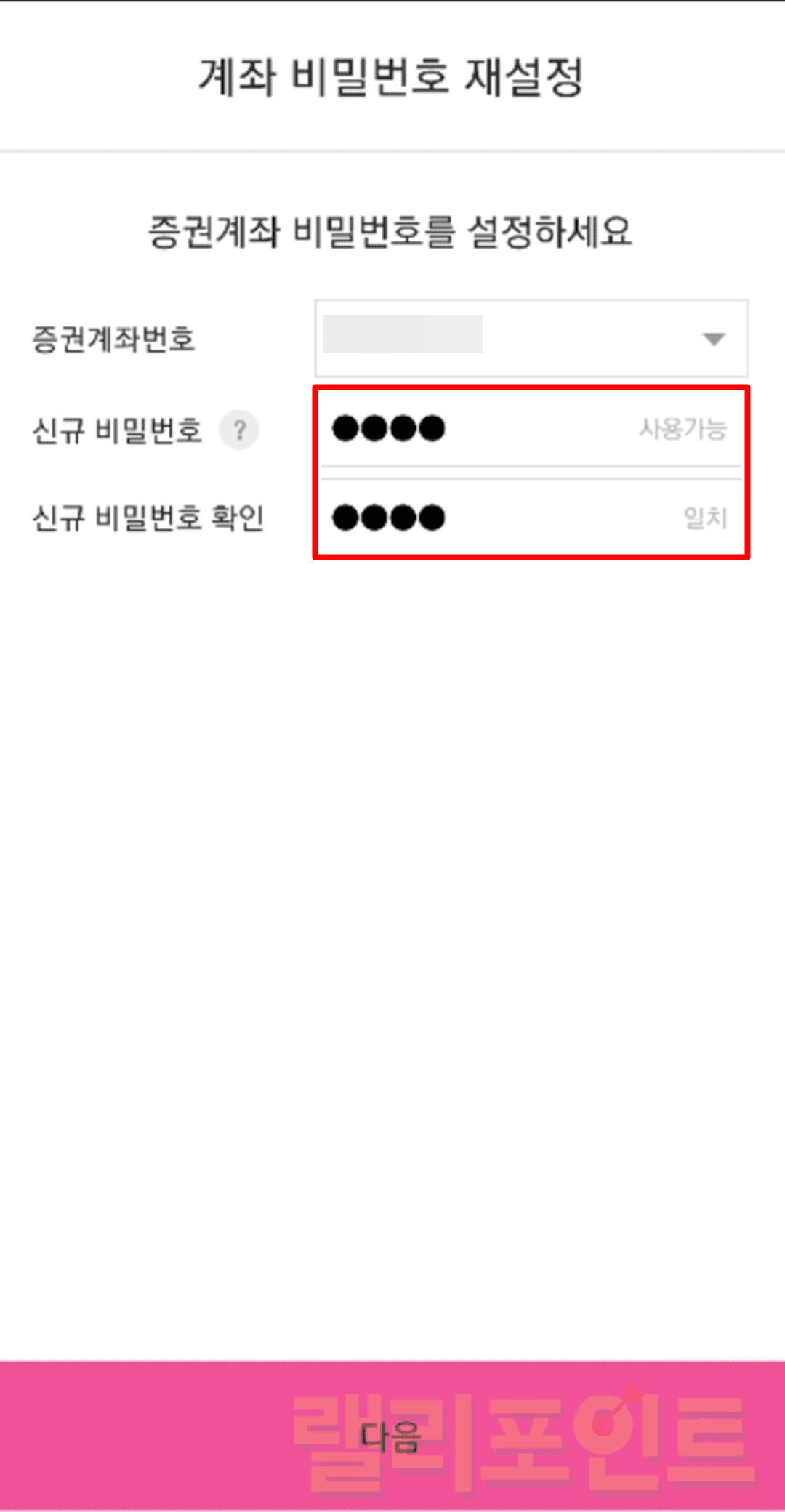Open help icon next to 신규 비밀번호

[x=239, y=430]
